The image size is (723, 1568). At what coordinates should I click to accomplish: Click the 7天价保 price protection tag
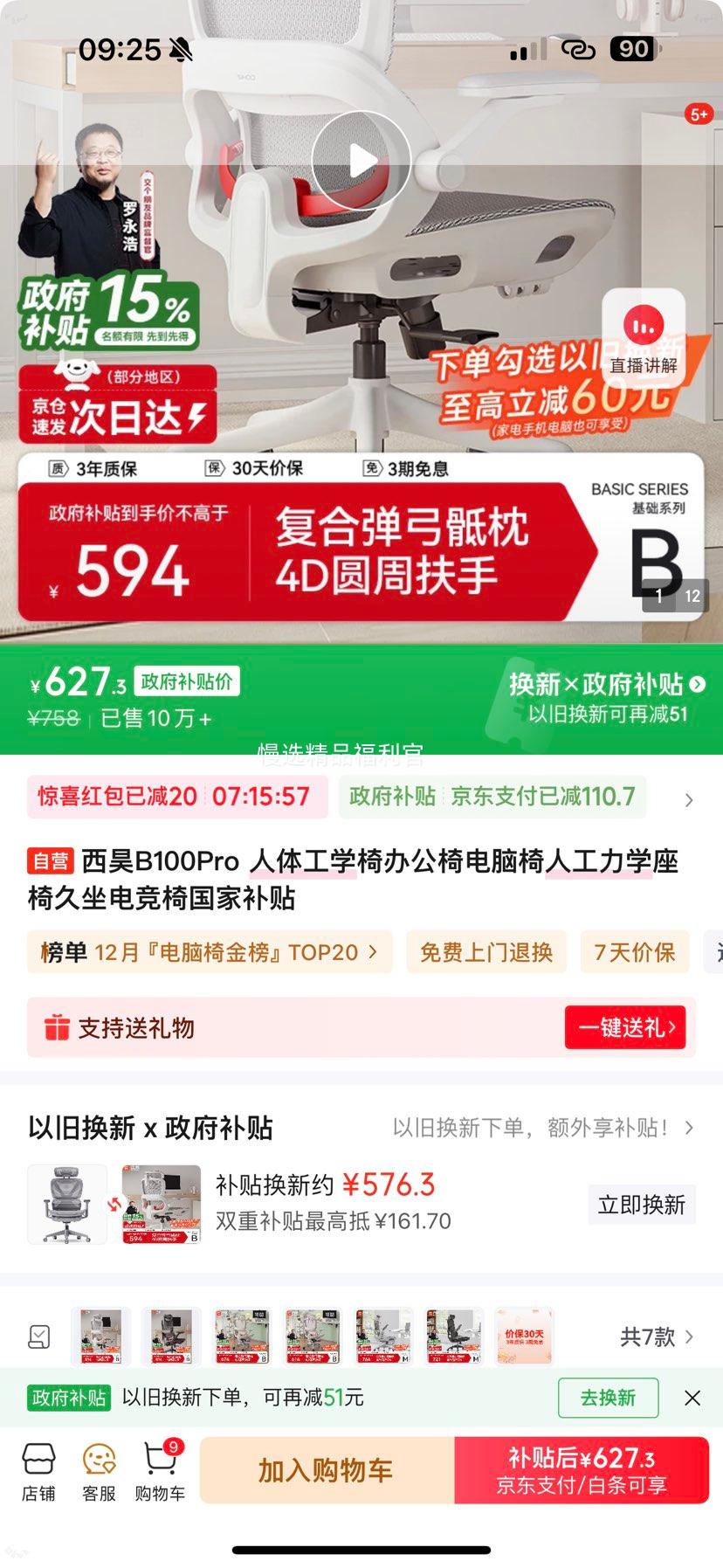coord(634,952)
